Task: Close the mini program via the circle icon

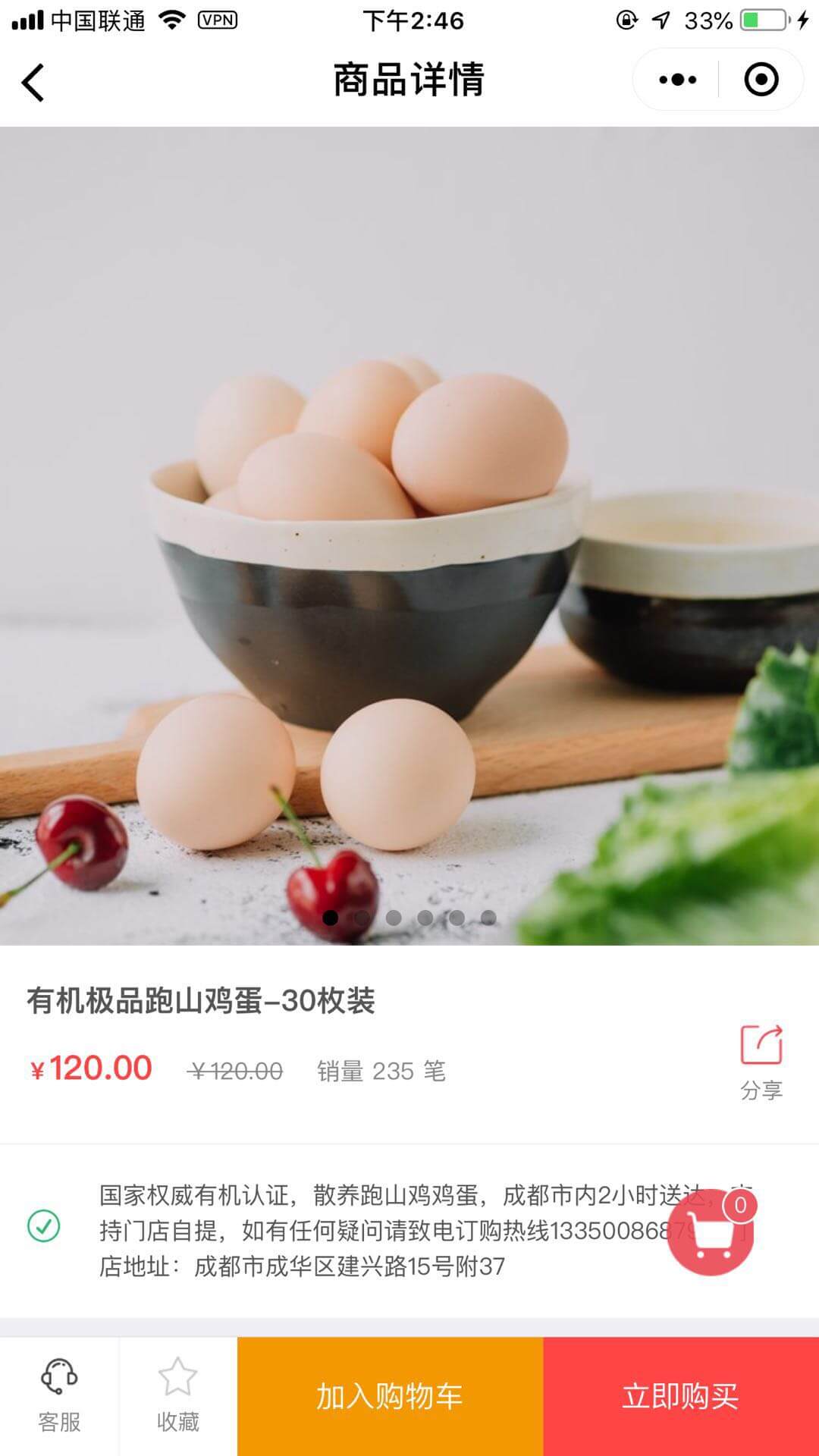Action: pos(761,80)
